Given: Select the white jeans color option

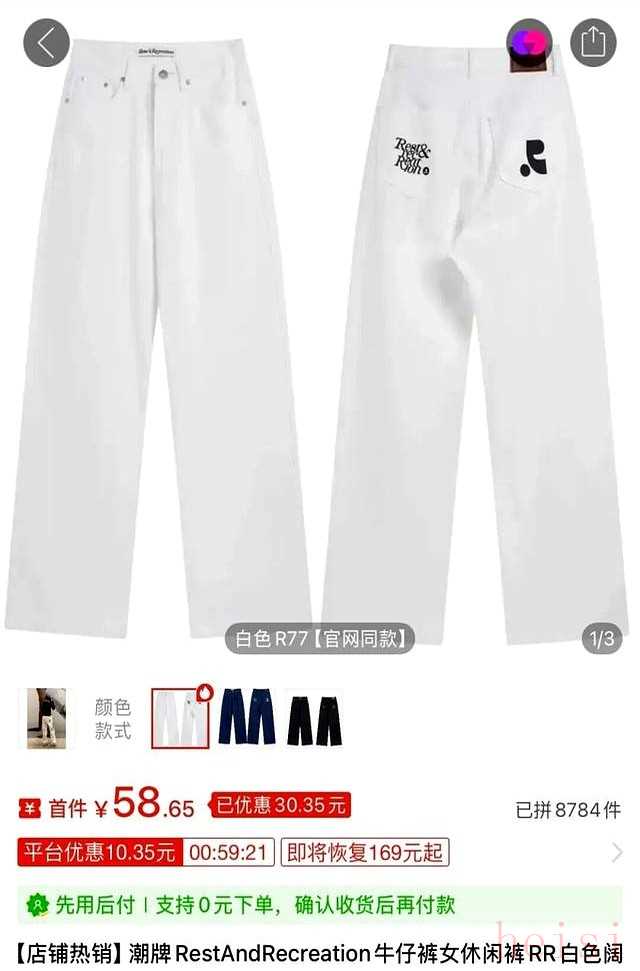Looking at the screenshot, I should click(x=180, y=717).
